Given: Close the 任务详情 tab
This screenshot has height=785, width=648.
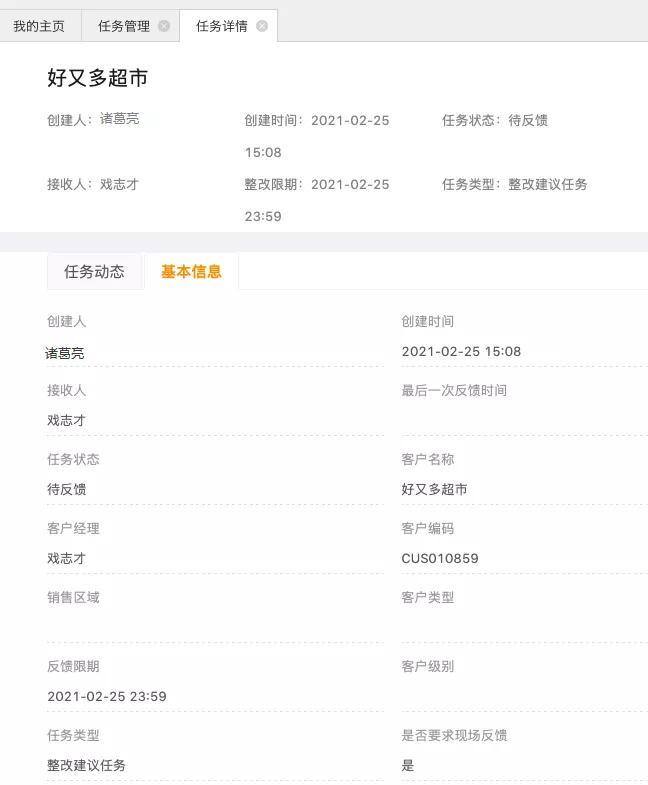Looking at the screenshot, I should pyautogui.click(x=262, y=26).
